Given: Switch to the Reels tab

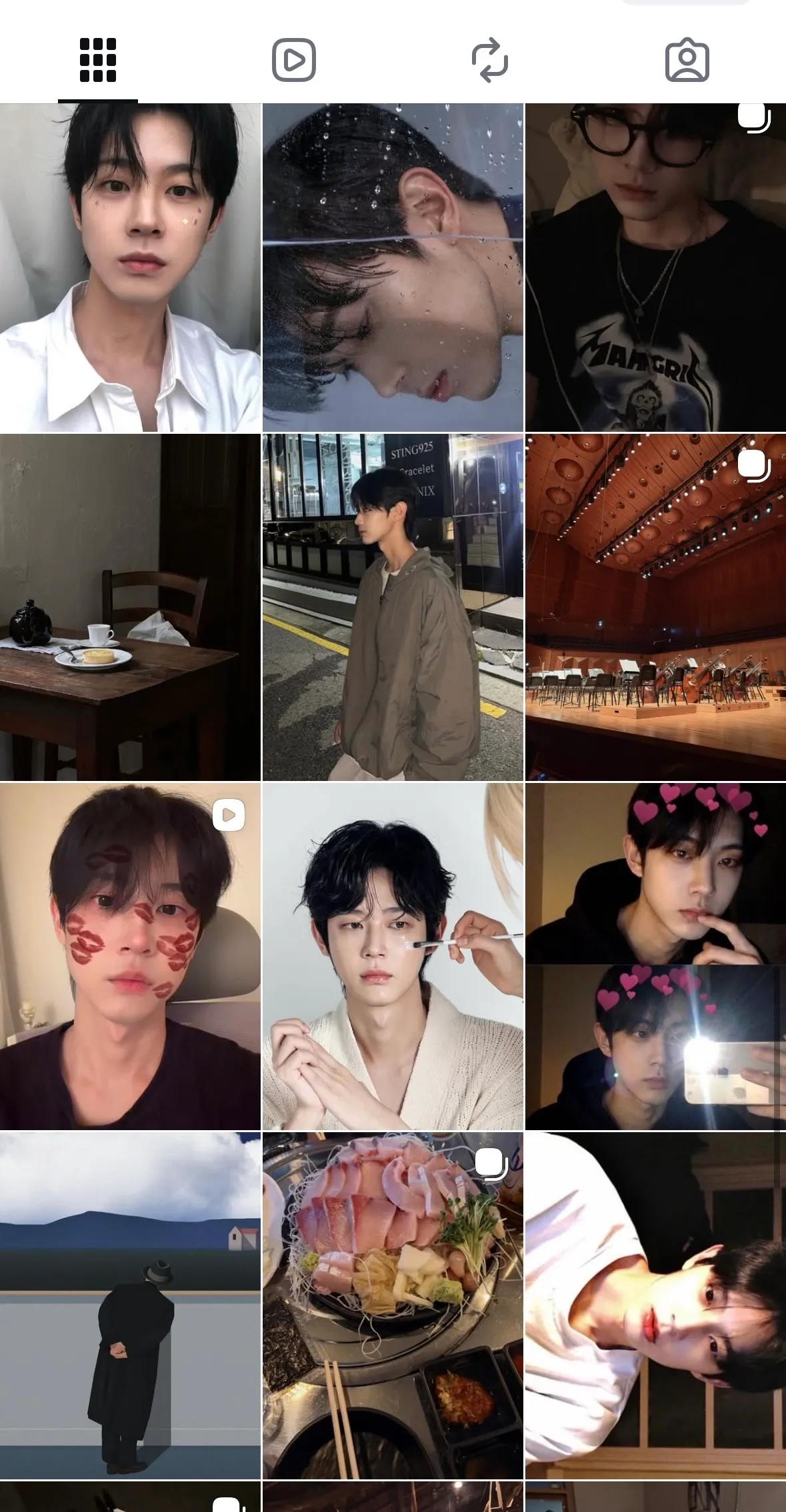Looking at the screenshot, I should coord(294,60).
